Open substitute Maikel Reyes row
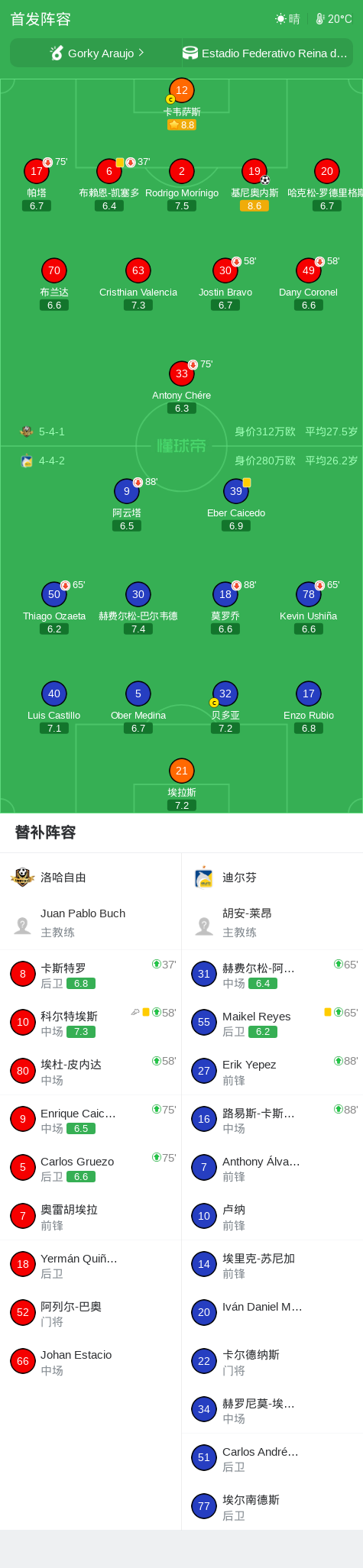 tap(272, 1022)
